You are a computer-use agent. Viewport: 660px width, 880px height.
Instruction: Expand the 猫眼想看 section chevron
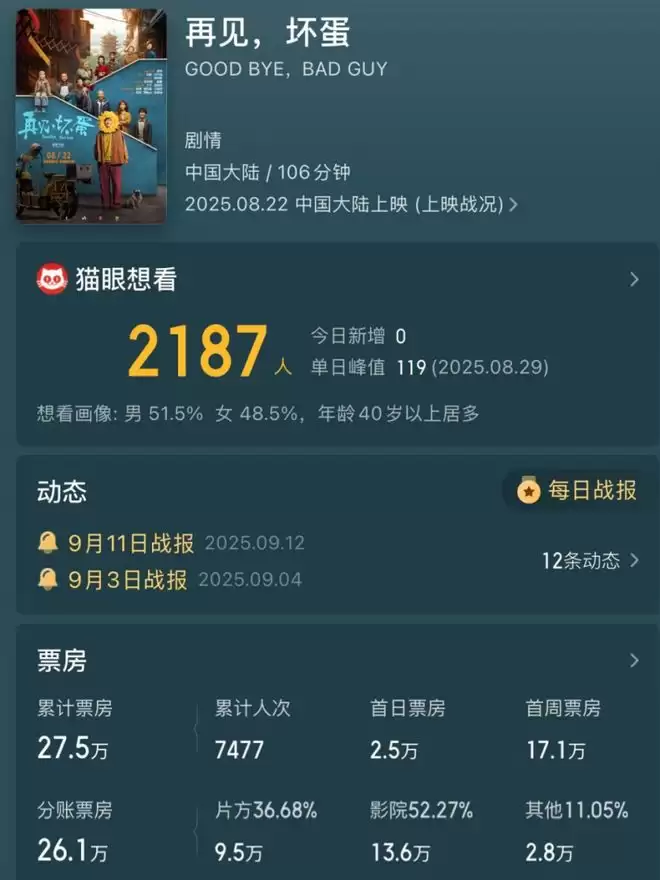[633, 279]
